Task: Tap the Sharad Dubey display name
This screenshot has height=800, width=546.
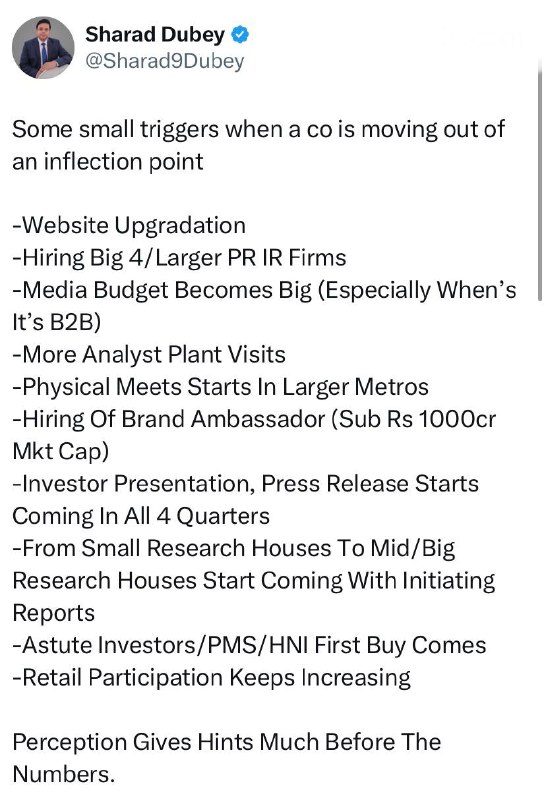Action: click(155, 35)
